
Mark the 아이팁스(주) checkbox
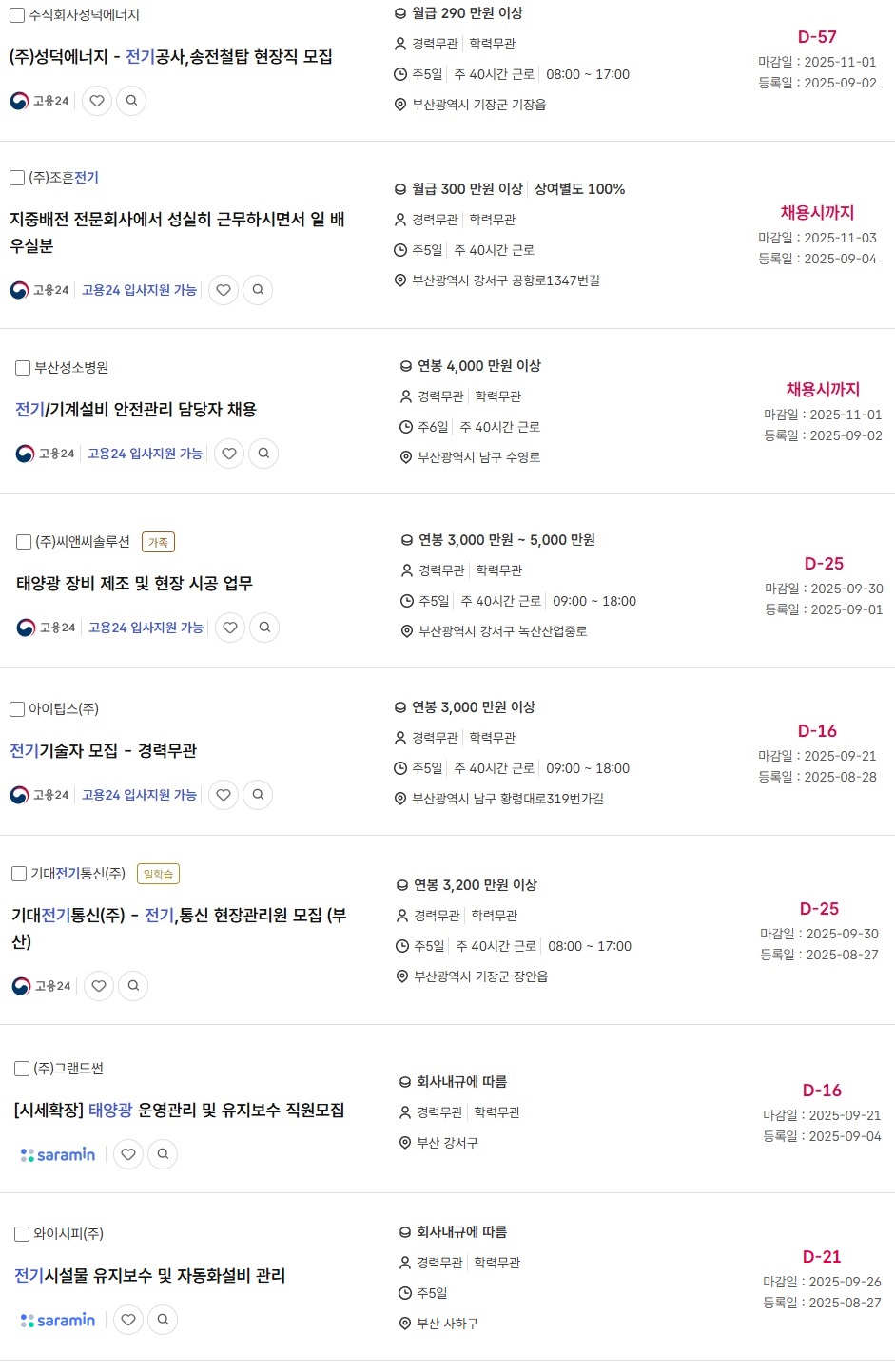[17, 709]
